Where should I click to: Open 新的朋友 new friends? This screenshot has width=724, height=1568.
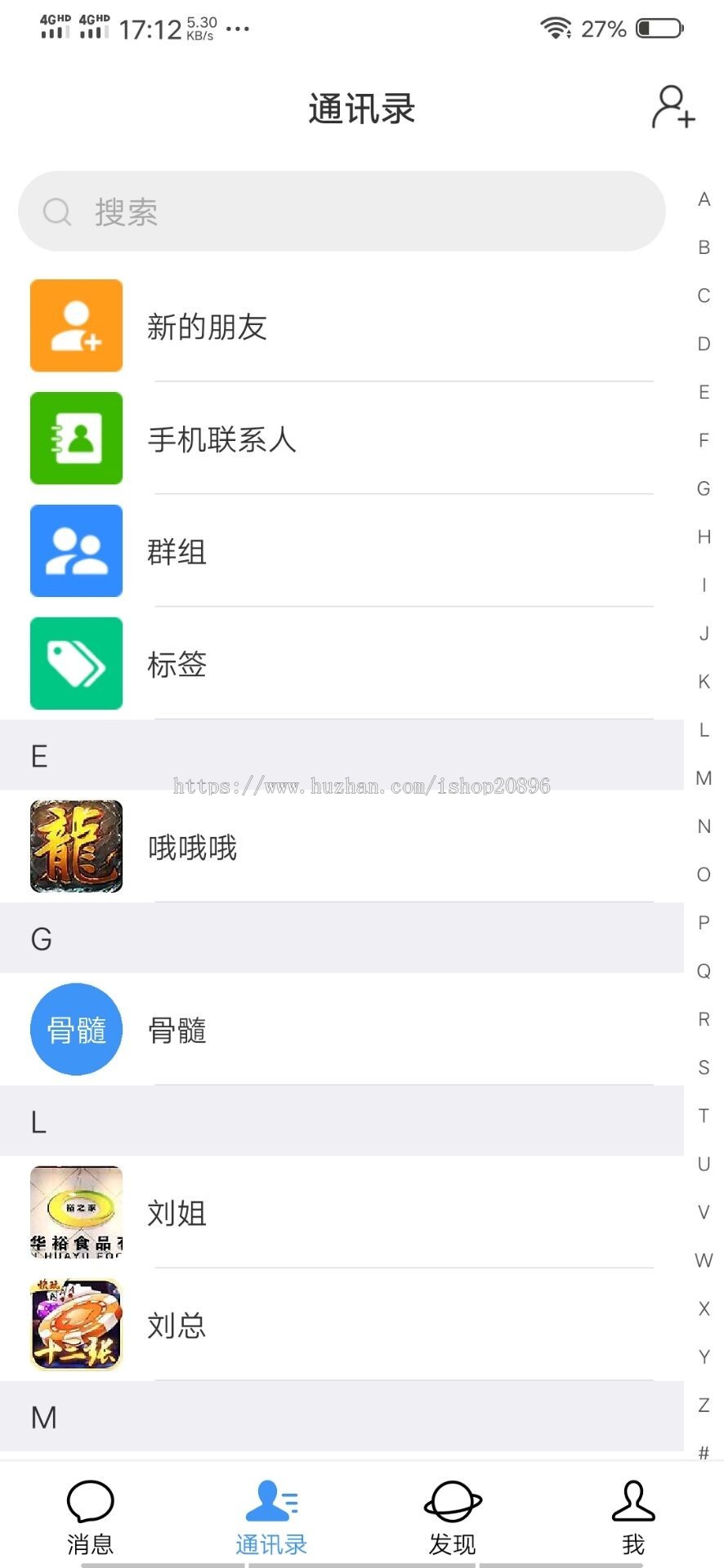coord(342,326)
